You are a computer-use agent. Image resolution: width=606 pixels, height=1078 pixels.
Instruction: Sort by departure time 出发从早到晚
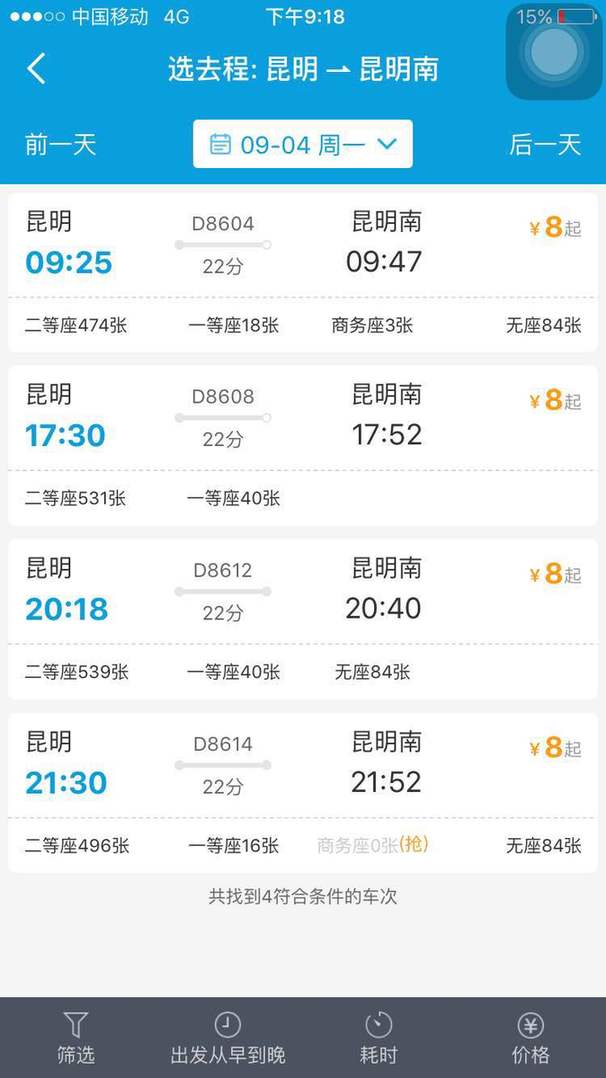point(228,1038)
